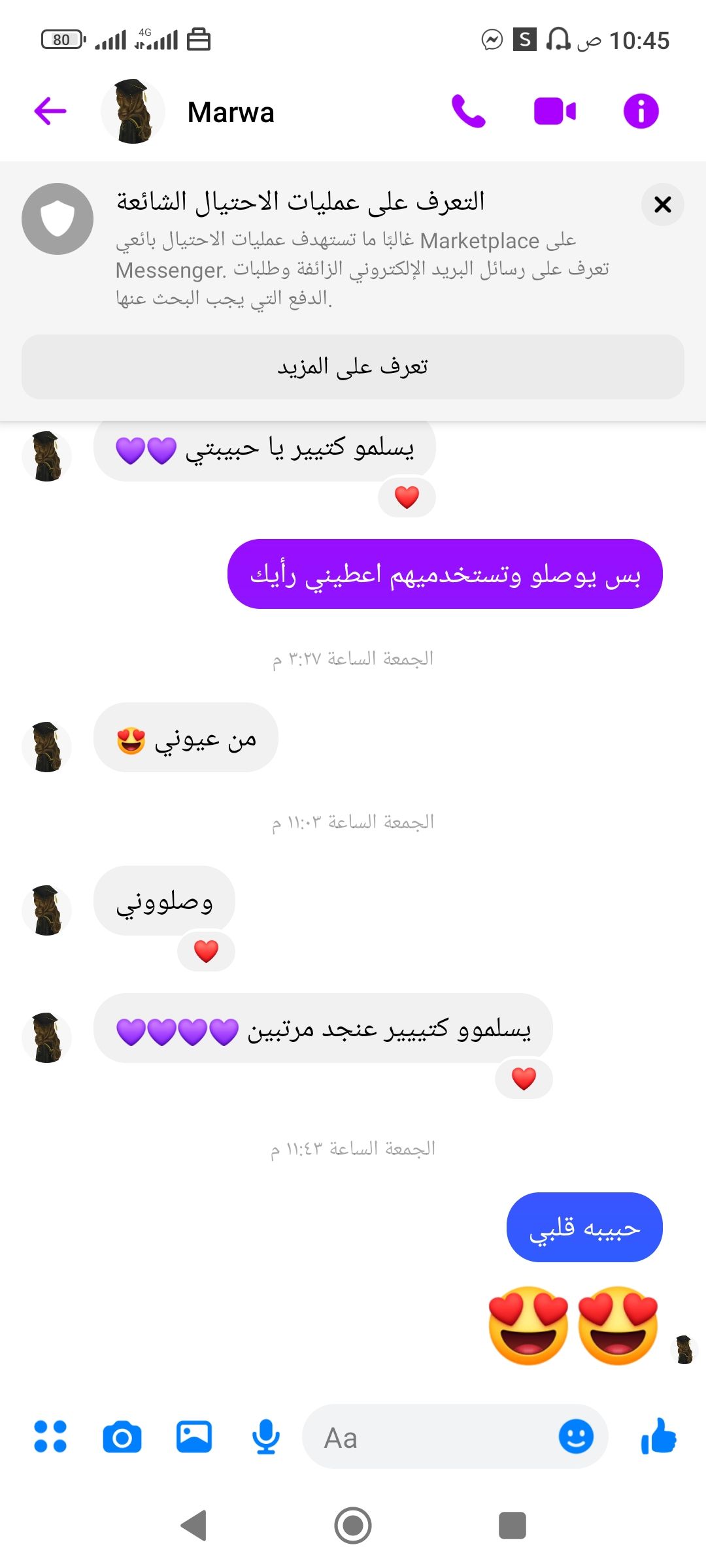Viewport: 706px width, 1568px height.
Task: Open the emoji picker in message field
Action: click(x=576, y=1436)
